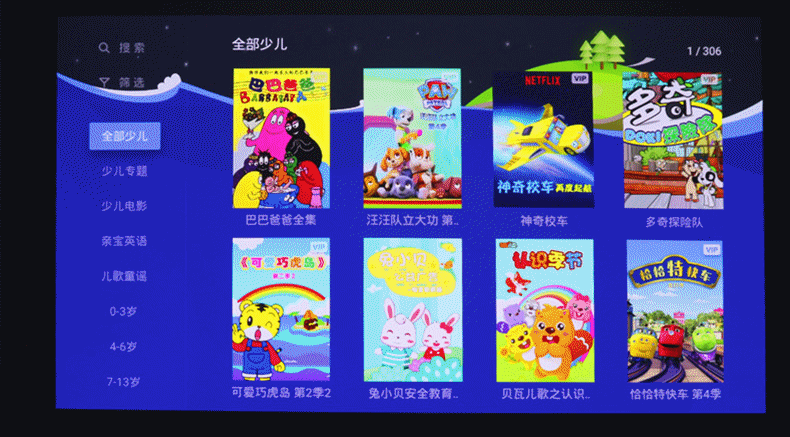Select the 全部少儿 category
Viewport: 790px width, 437px height.
tap(124, 136)
